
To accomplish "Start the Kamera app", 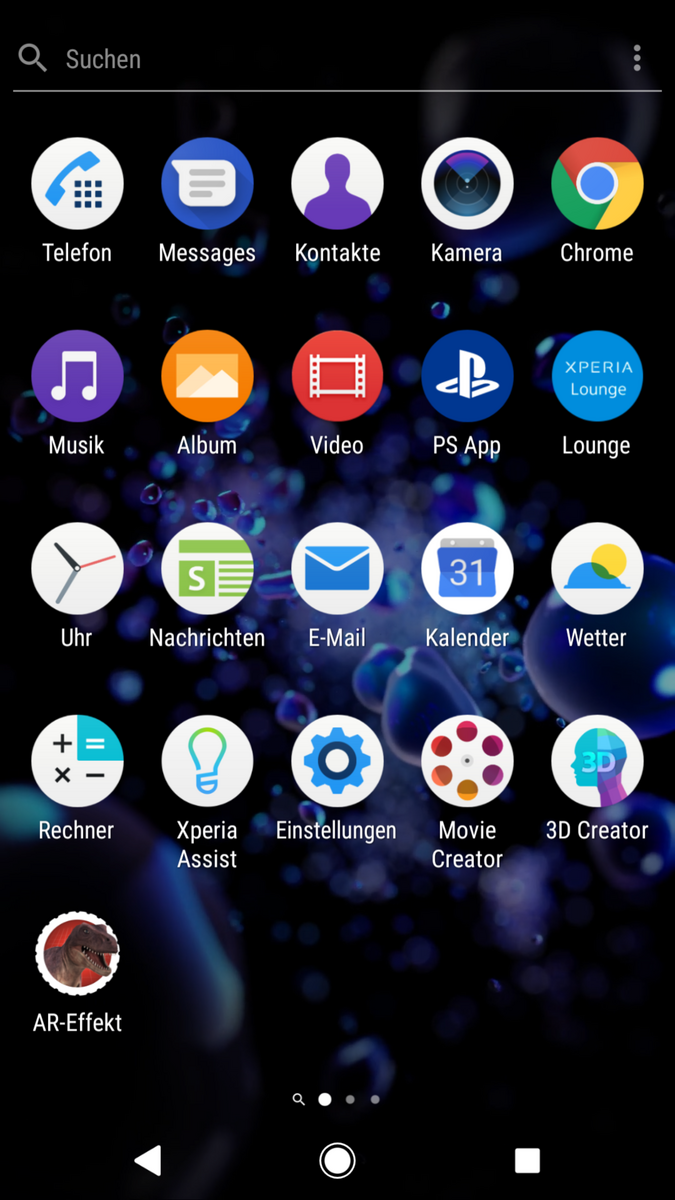I will coord(467,184).
